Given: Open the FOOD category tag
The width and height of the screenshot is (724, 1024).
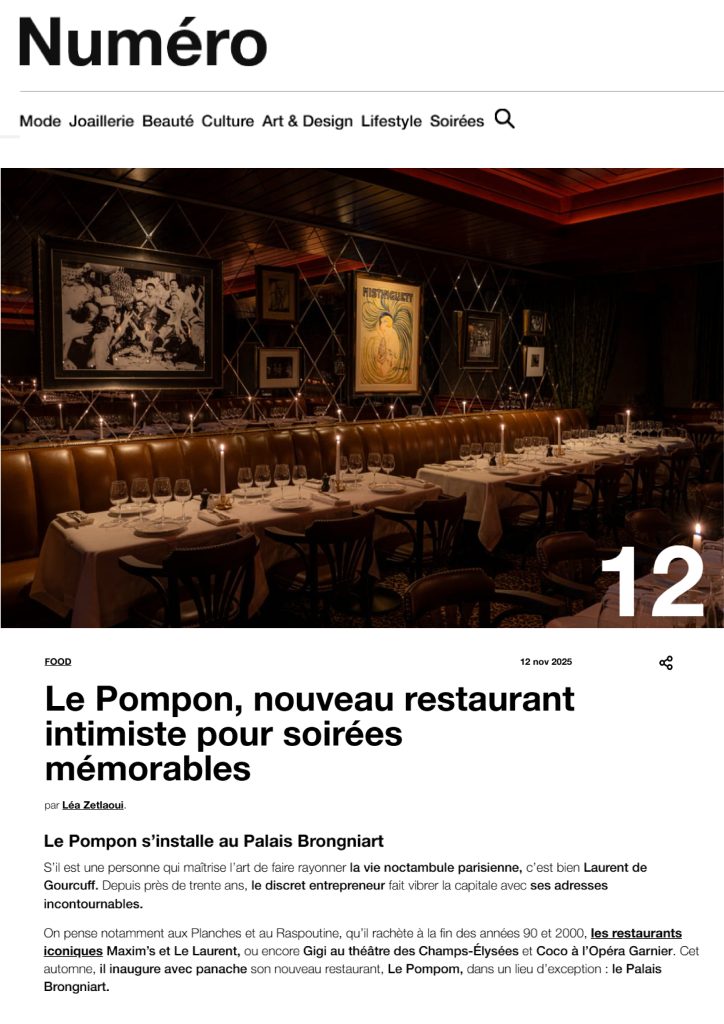Looking at the screenshot, I should tap(58, 662).
